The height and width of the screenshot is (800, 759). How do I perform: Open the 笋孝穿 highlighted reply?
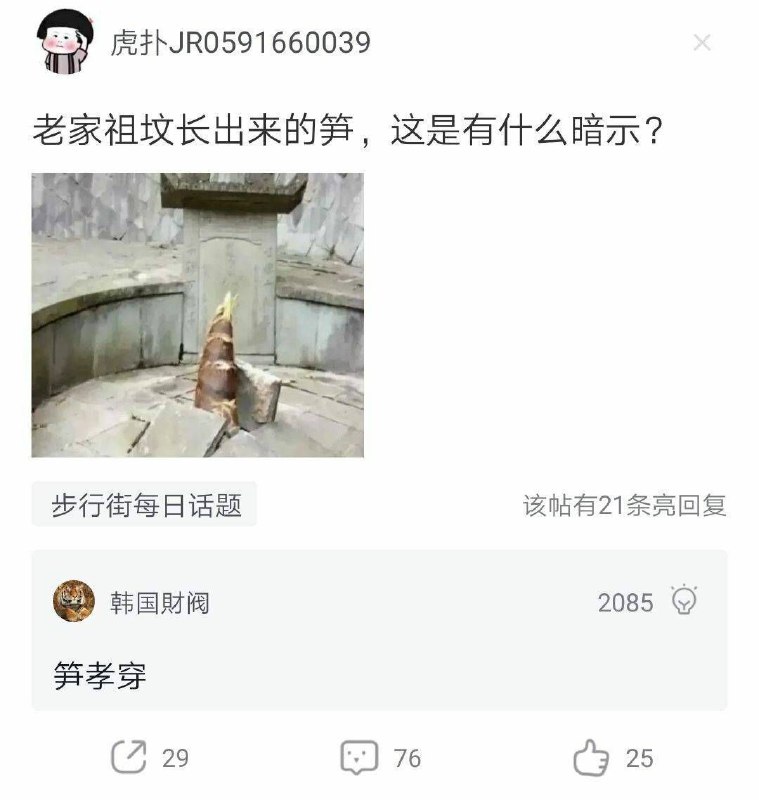coord(100,676)
